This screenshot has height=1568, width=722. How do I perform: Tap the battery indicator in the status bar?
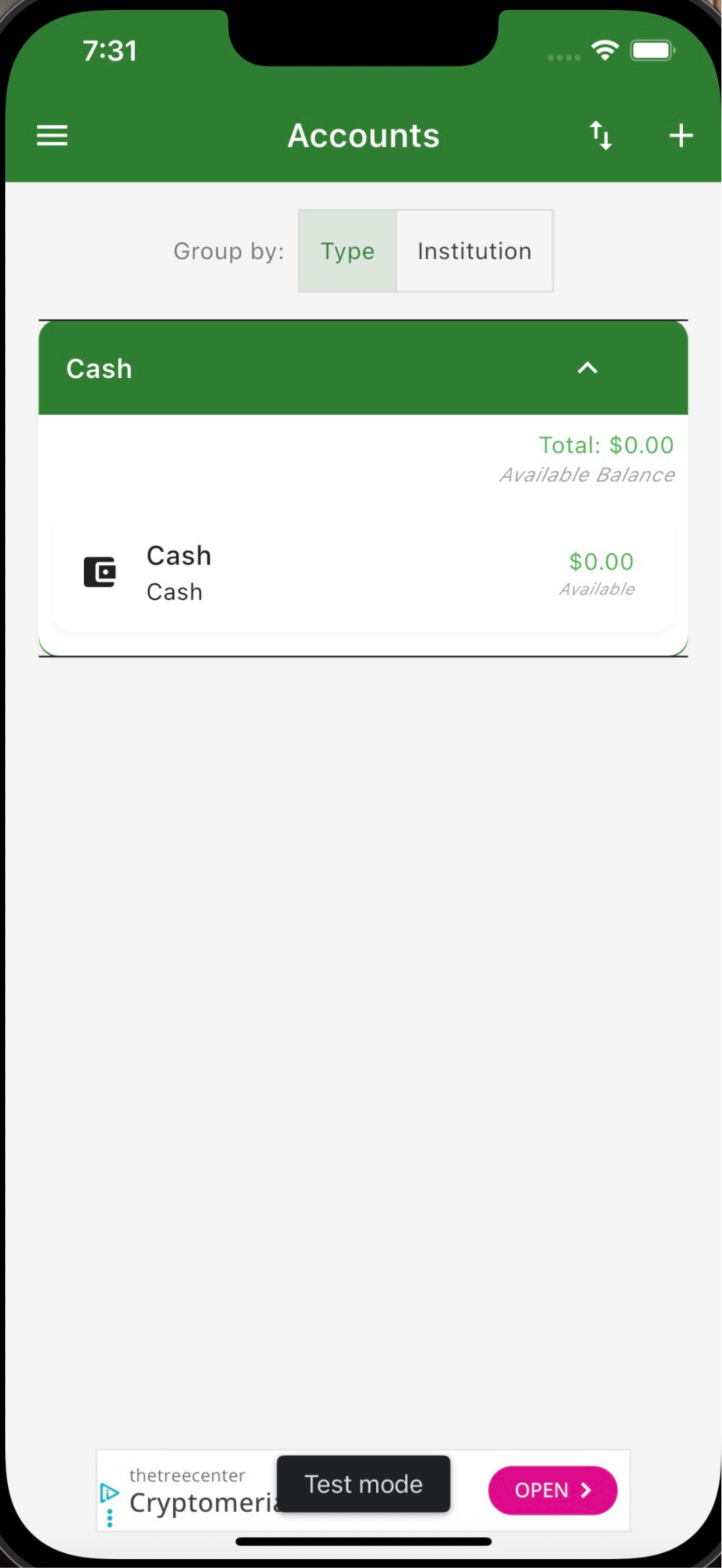tap(653, 51)
